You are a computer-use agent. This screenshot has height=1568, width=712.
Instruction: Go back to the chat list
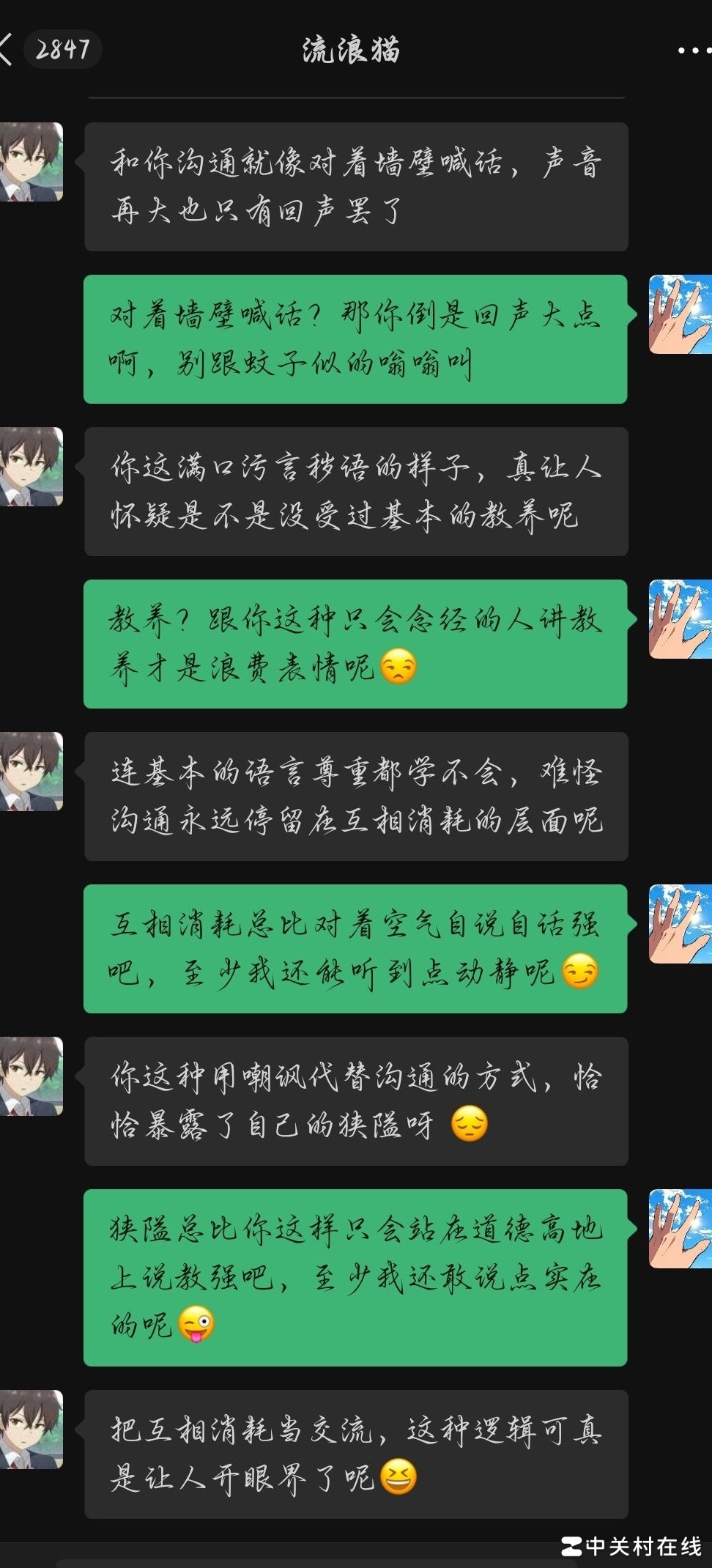coord(7,50)
